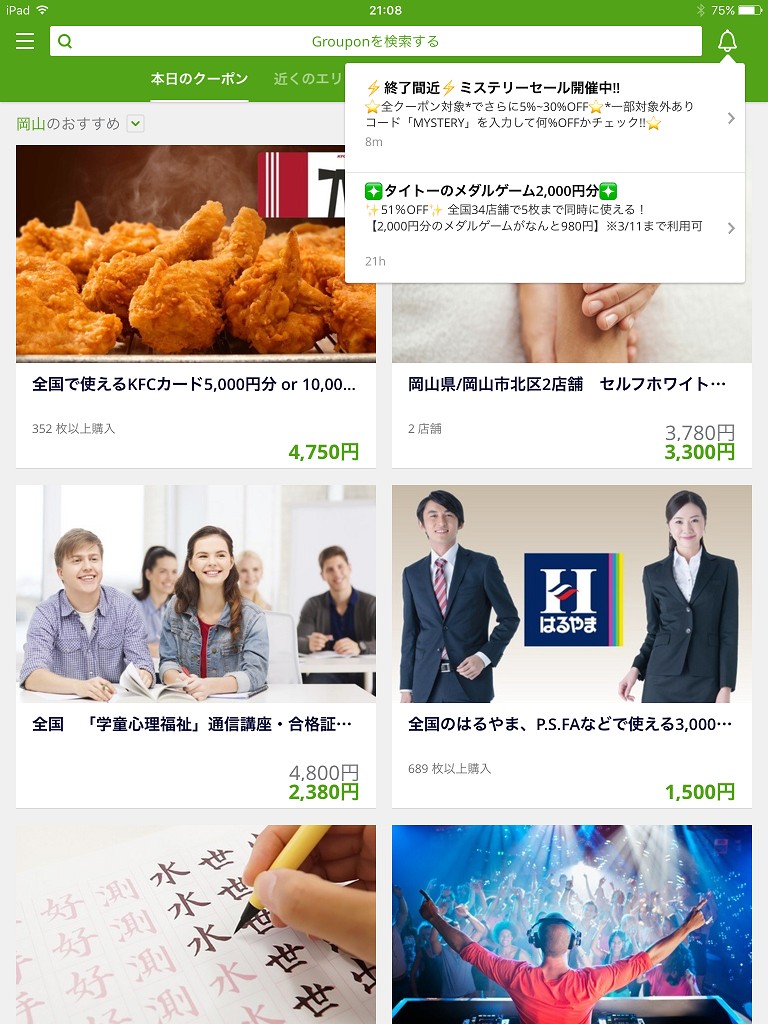Close the notifications bell popup
768x1024 pixels.
tap(727, 41)
